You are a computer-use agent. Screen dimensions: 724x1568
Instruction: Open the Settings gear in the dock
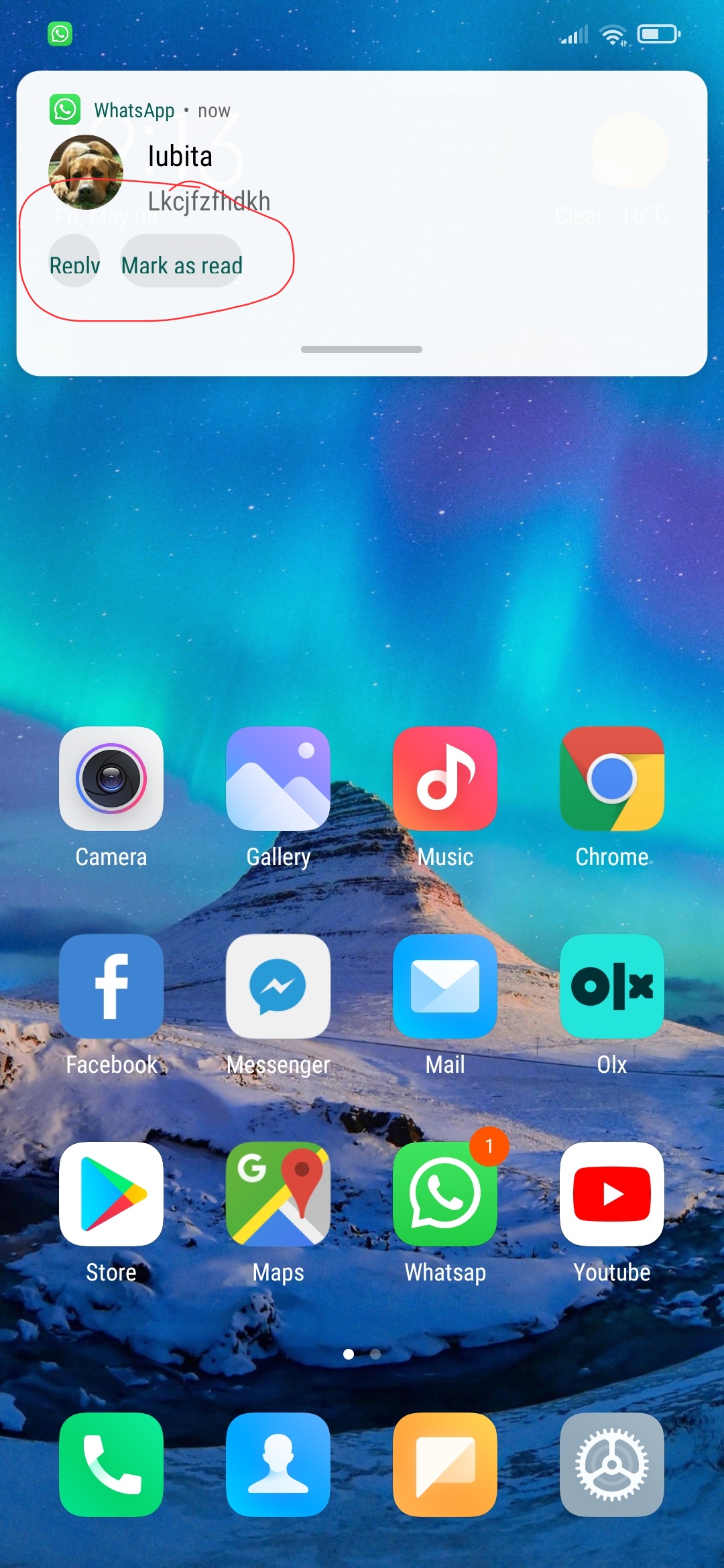coord(611,1465)
